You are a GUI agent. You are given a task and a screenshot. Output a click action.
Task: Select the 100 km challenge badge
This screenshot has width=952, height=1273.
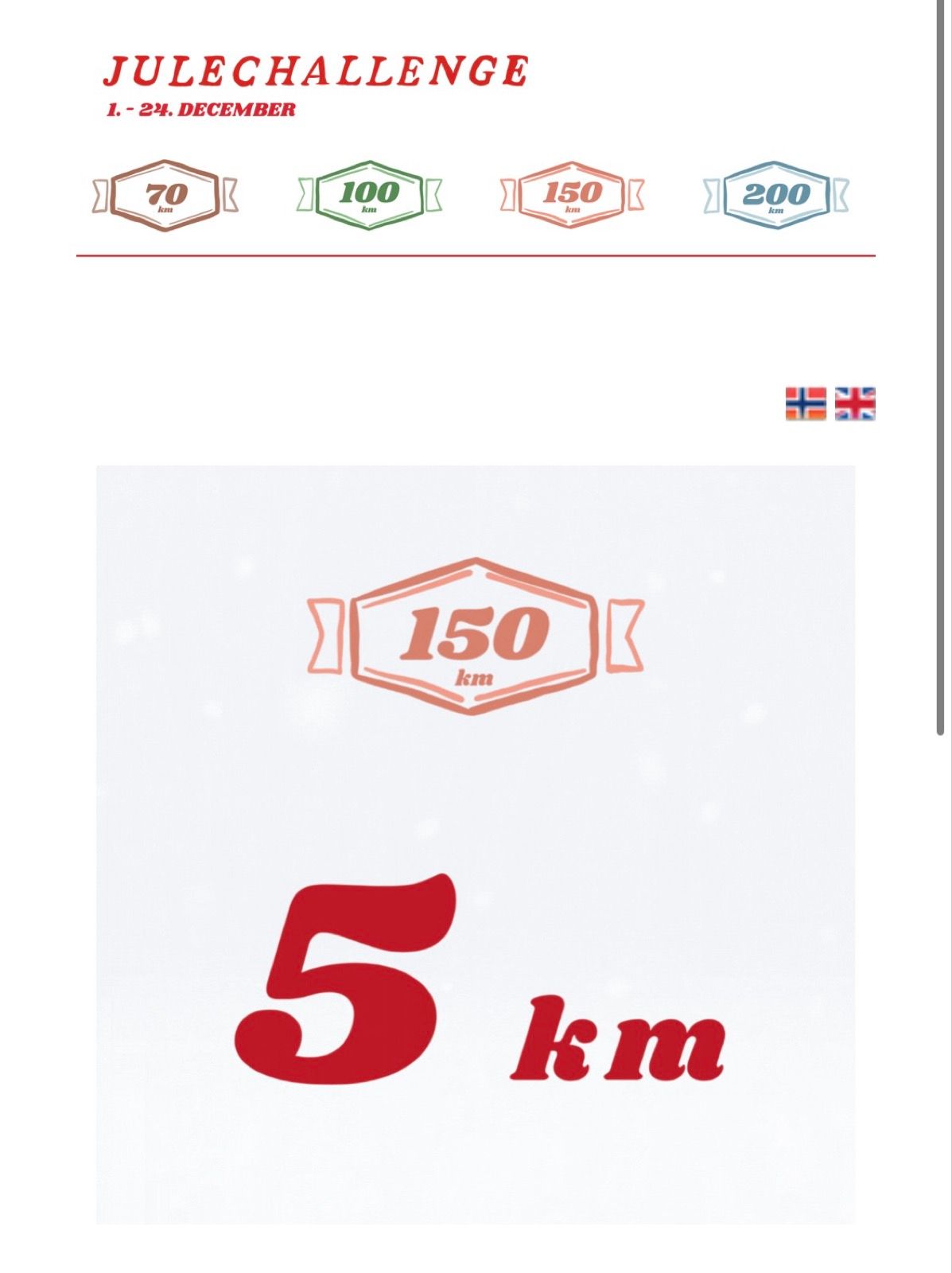click(369, 196)
